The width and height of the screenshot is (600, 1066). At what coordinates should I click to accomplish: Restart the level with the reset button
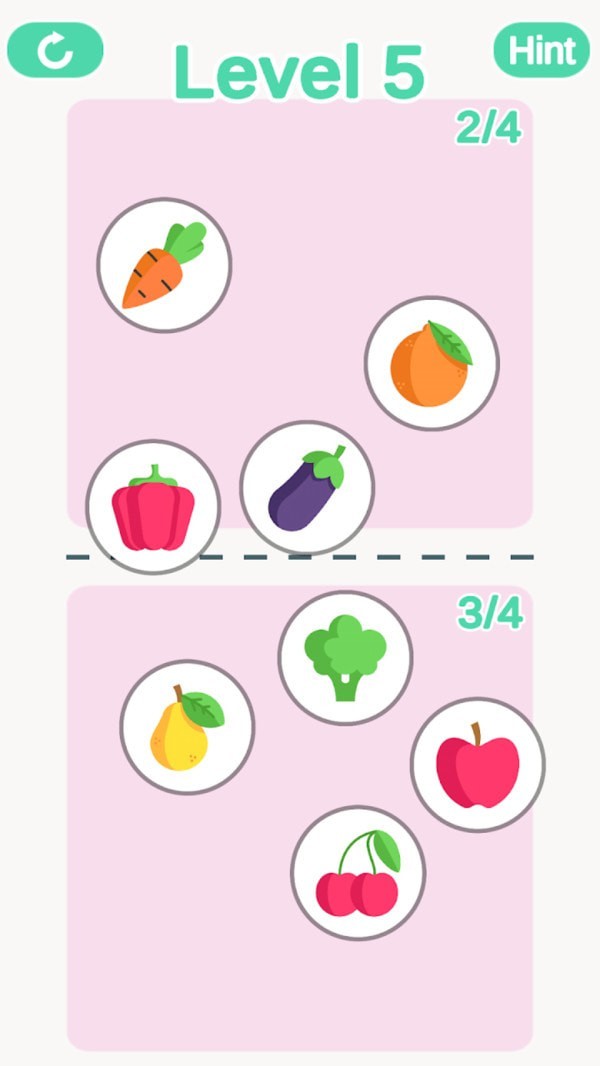coord(55,50)
